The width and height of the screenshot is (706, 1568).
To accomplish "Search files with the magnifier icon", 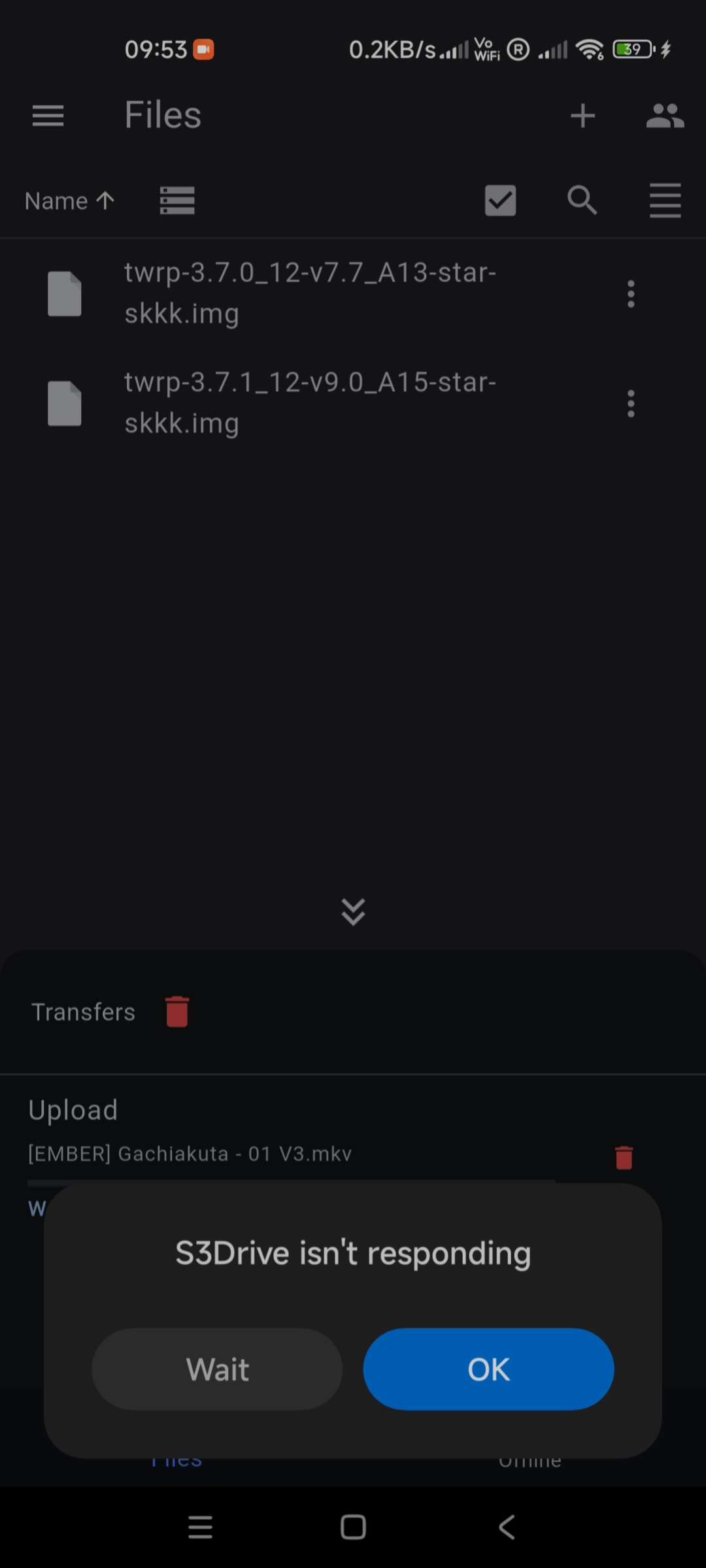I will pos(582,200).
